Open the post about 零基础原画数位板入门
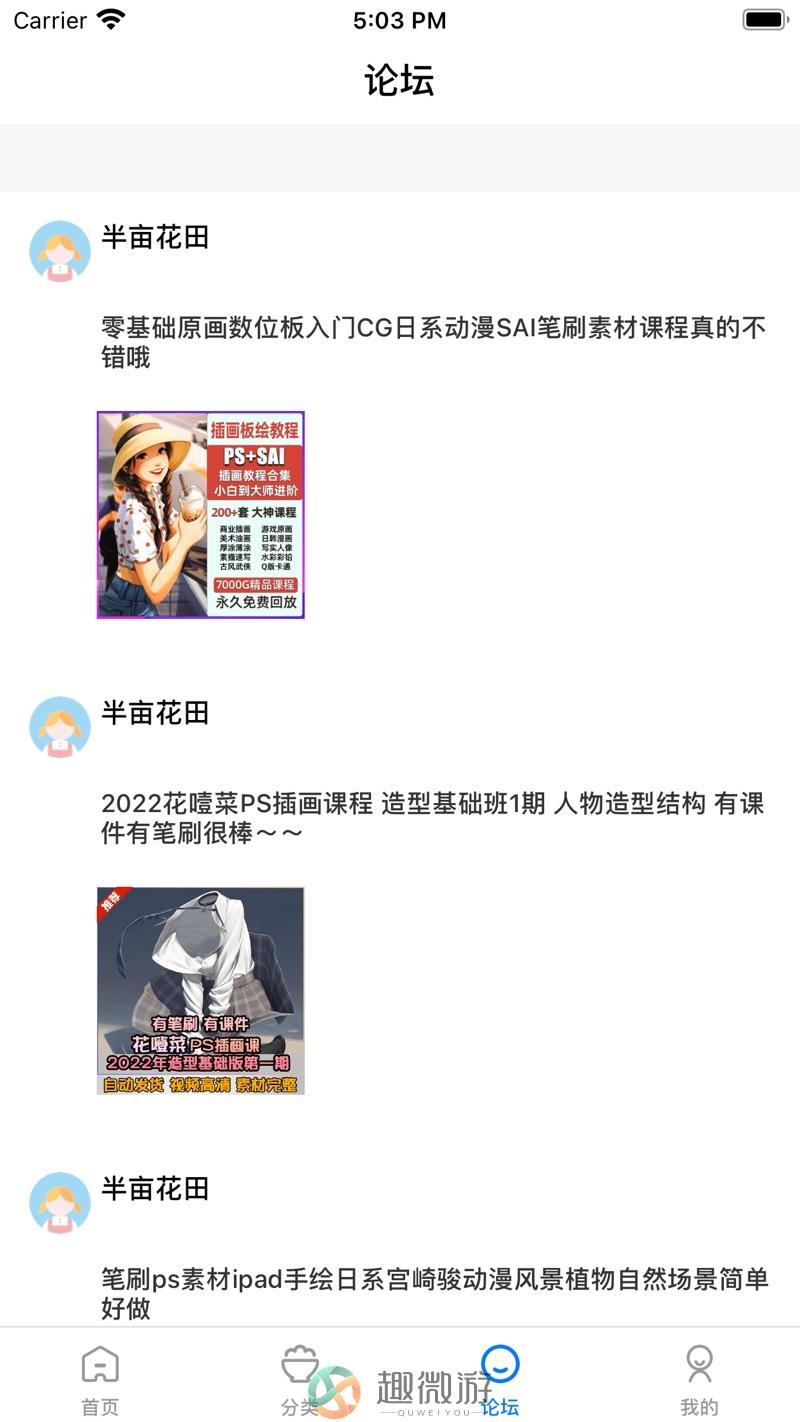 pyautogui.click(x=433, y=342)
